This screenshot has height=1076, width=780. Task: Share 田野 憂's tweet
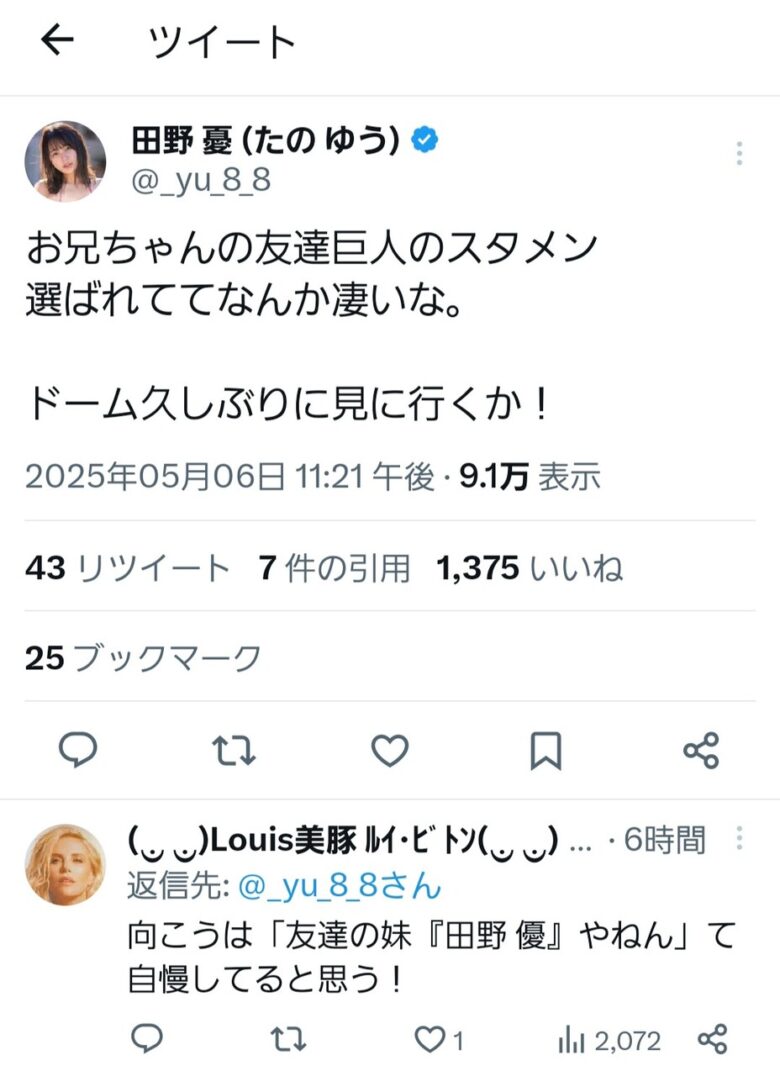tap(701, 750)
